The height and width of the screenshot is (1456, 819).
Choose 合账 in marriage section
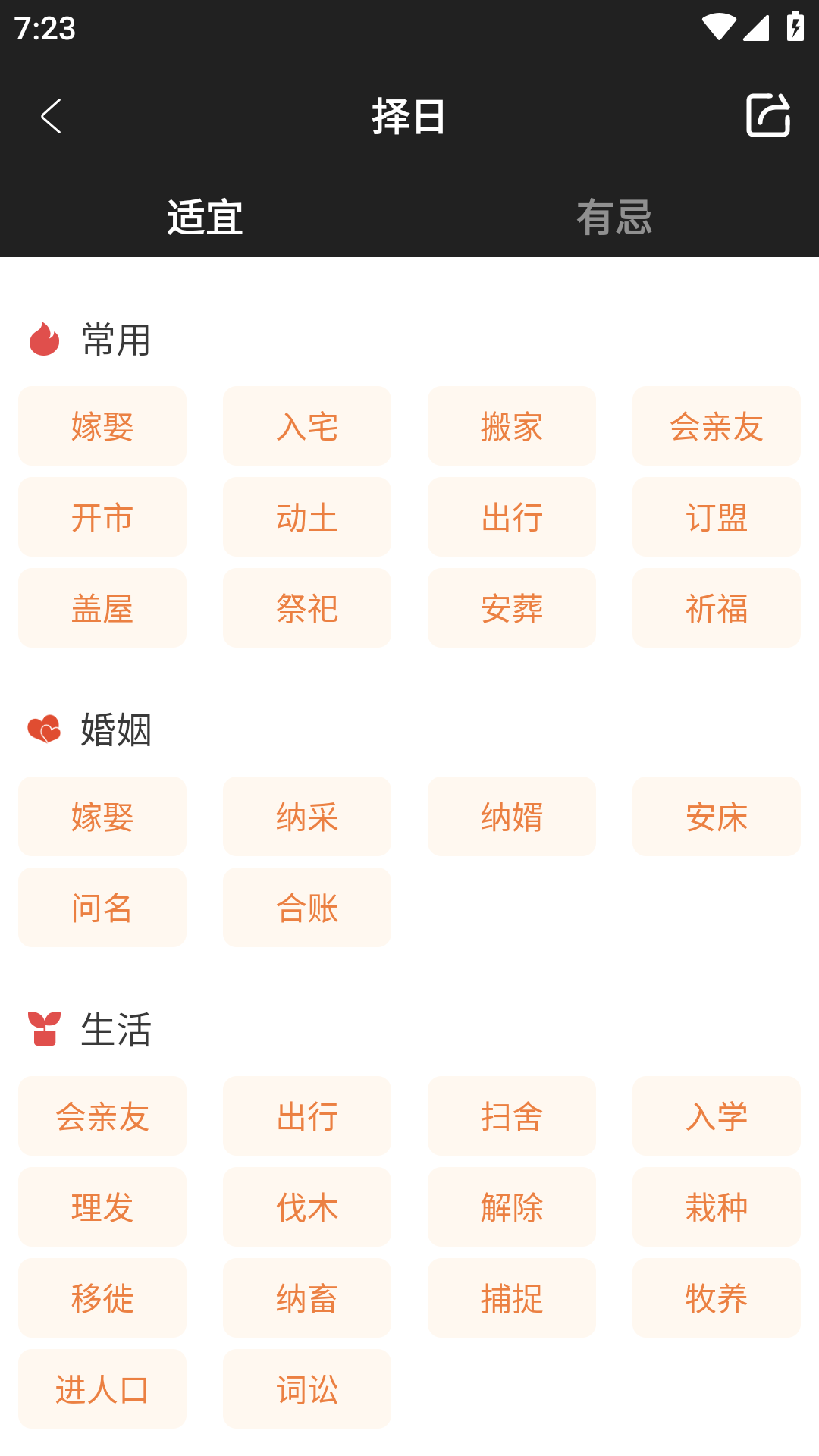[306, 908]
